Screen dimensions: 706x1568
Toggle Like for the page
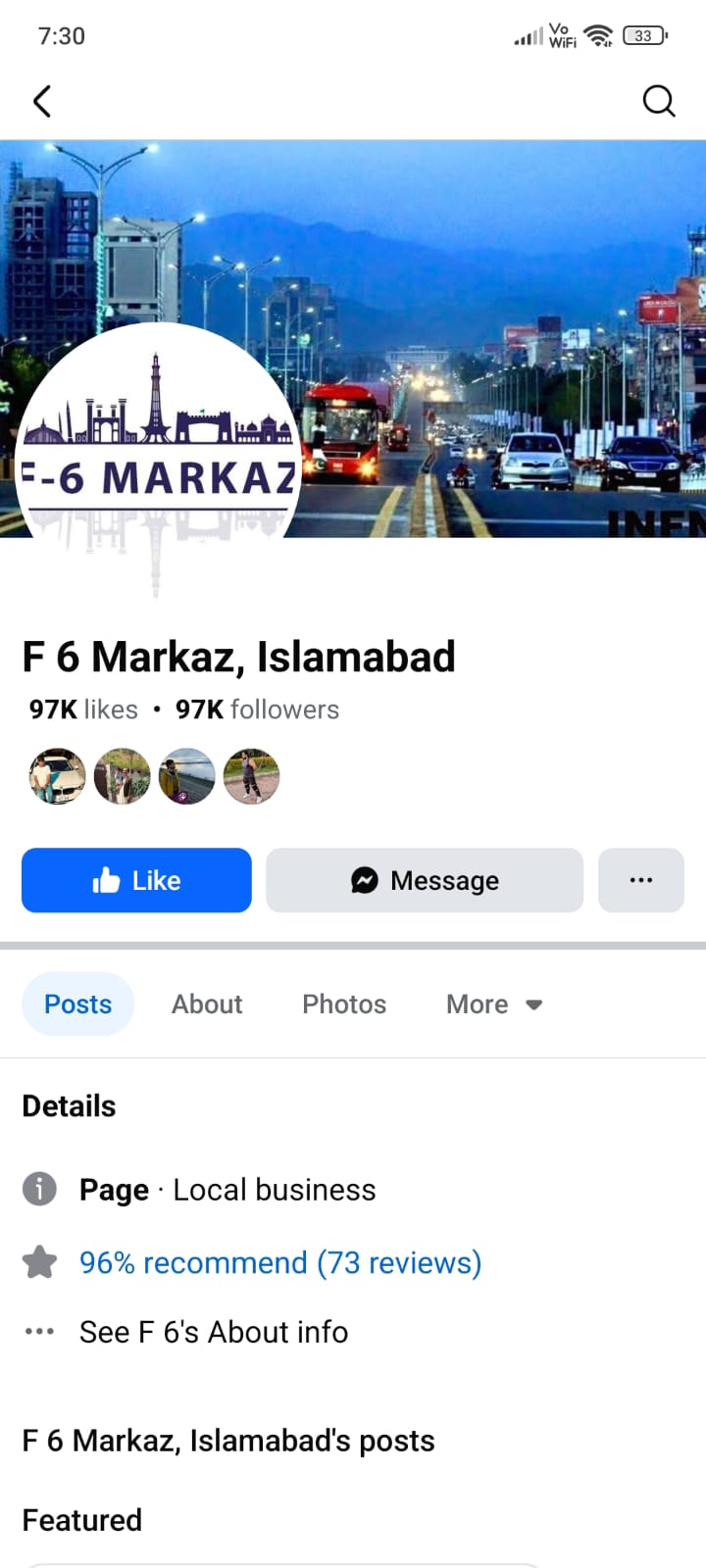point(135,880)
